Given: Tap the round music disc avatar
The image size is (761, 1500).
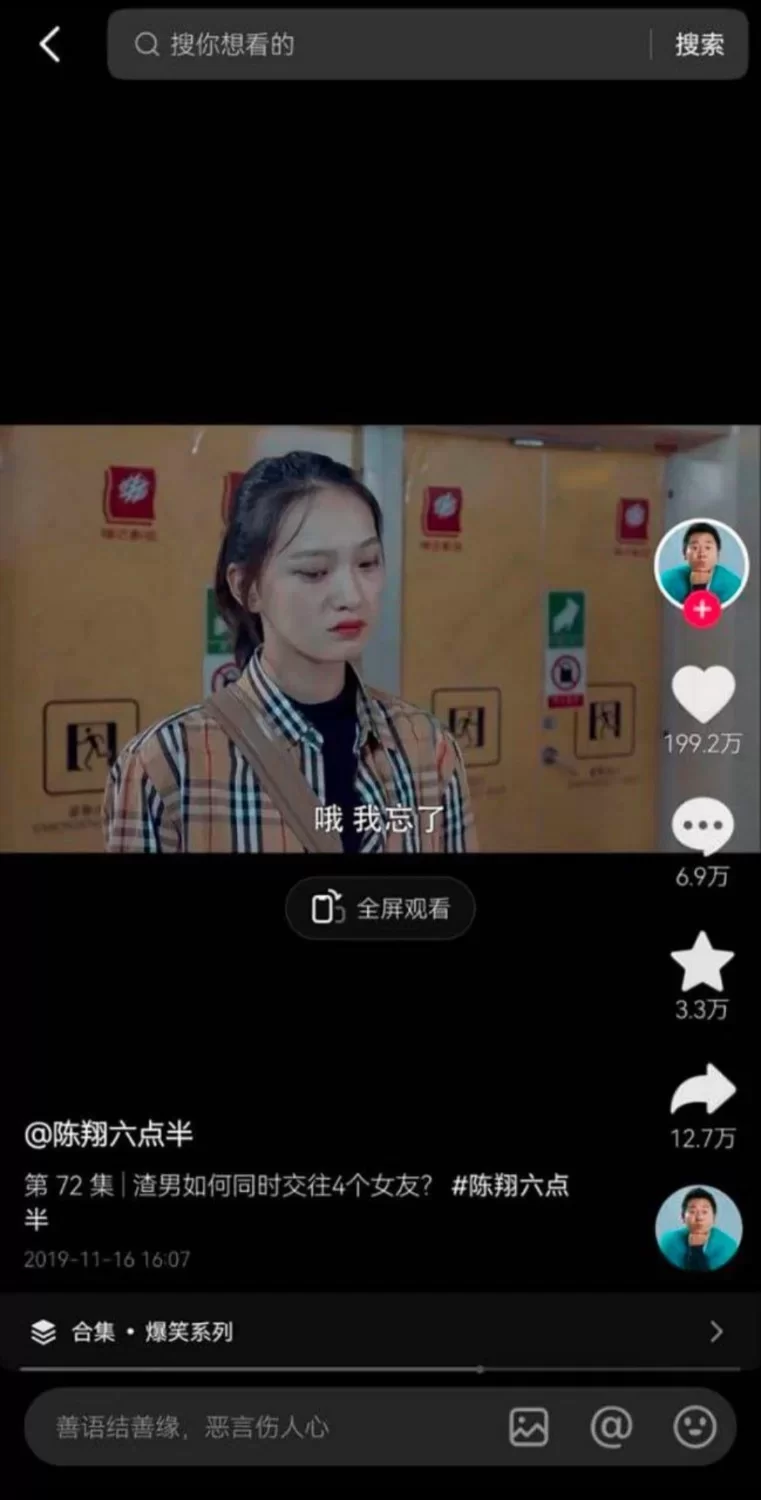Looking at the screenshot, I should (699, 1229).
